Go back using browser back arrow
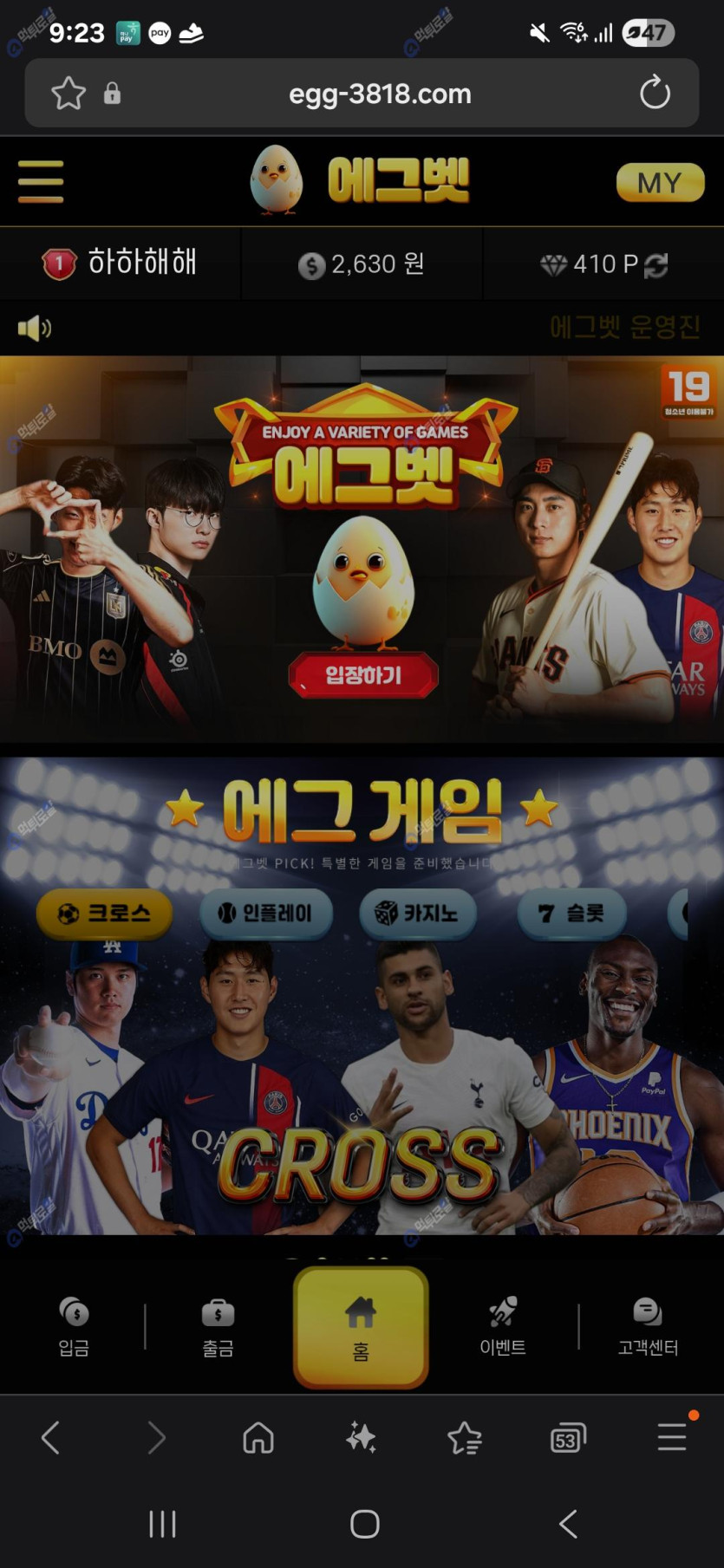The height and width of the screenshot is (1568, 724). point(51,1437)
